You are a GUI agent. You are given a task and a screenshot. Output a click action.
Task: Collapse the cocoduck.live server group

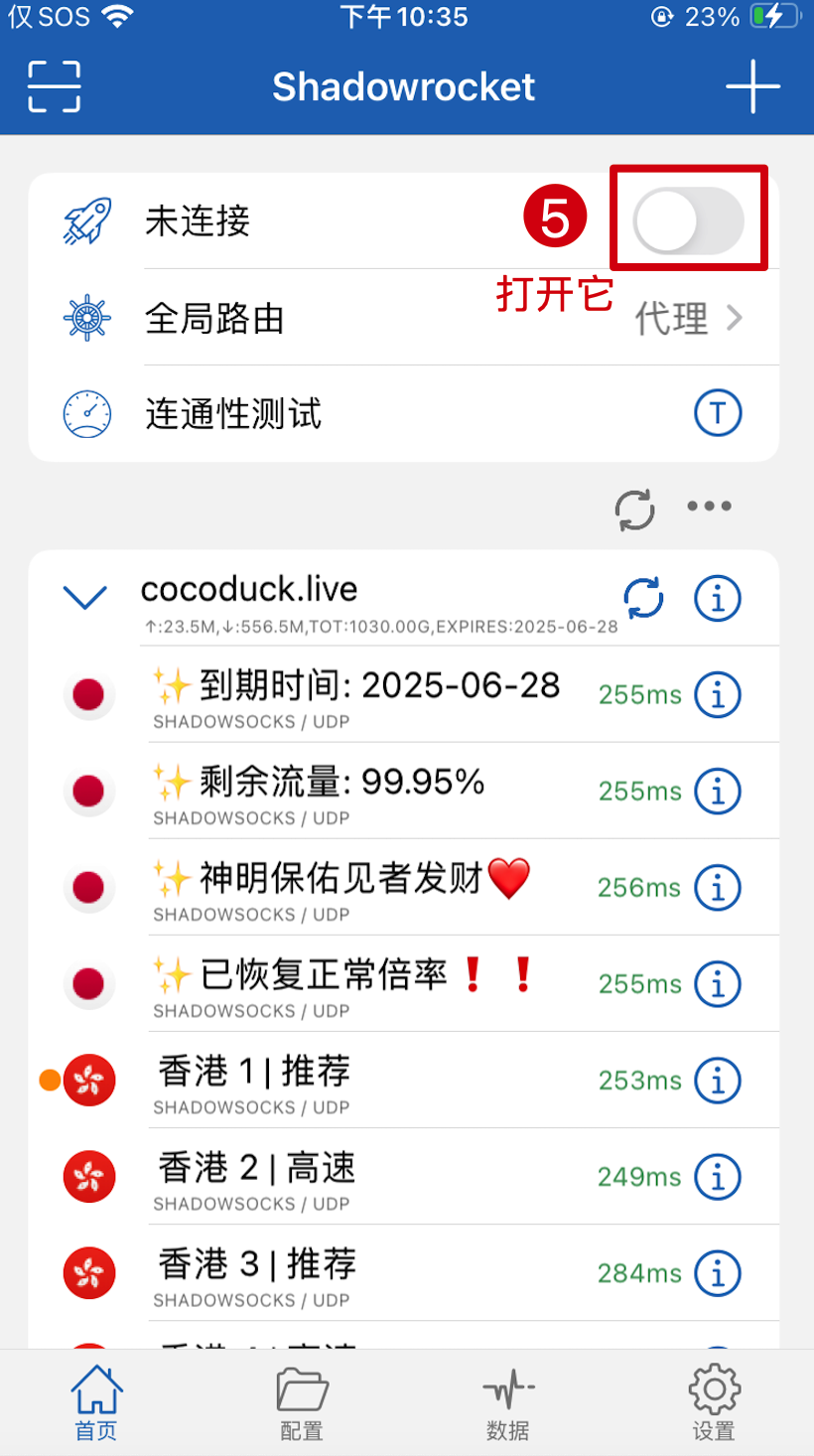[x=84, y=596]
